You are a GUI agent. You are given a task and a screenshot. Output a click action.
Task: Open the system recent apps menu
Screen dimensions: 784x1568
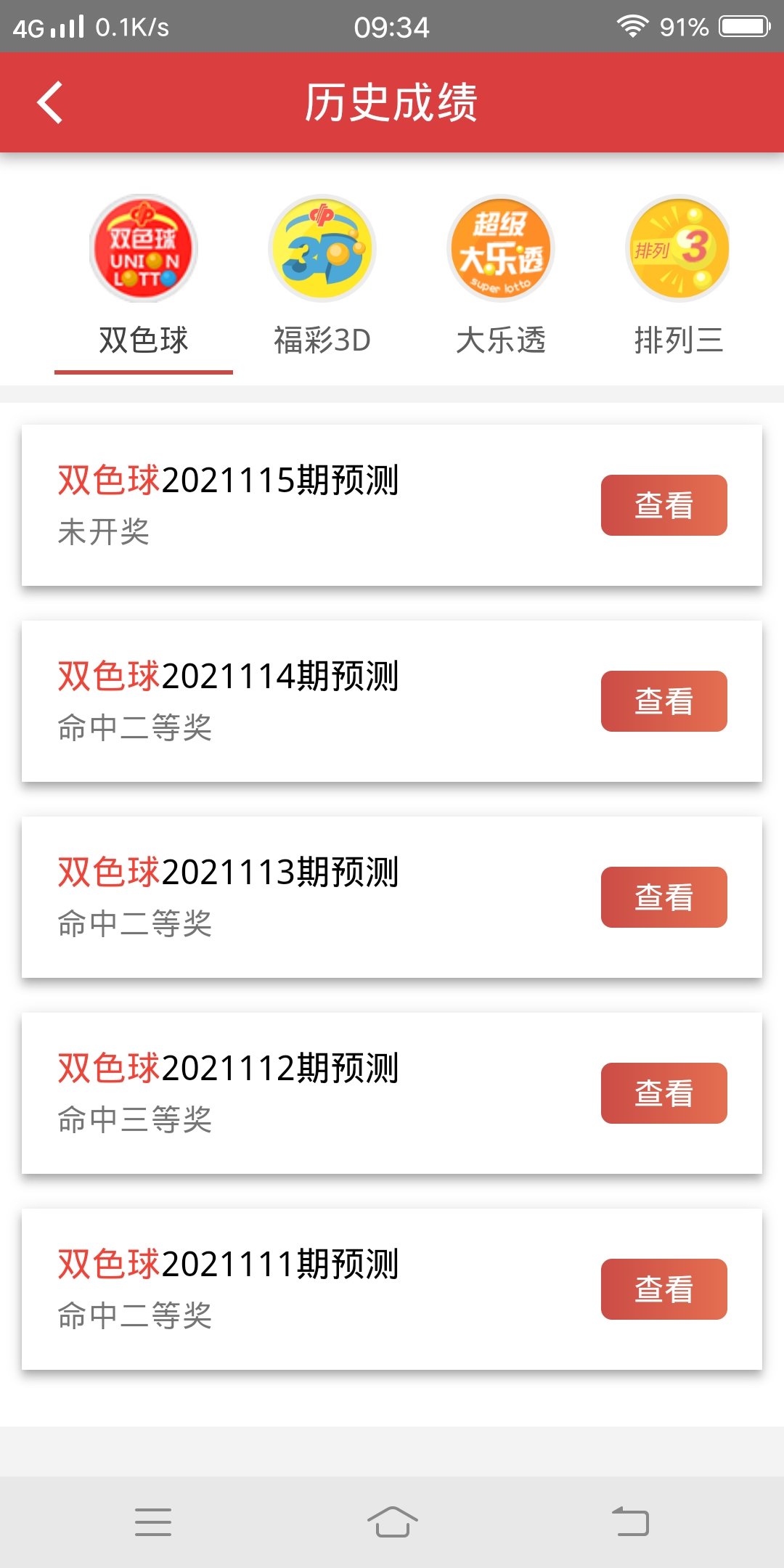153,1522
